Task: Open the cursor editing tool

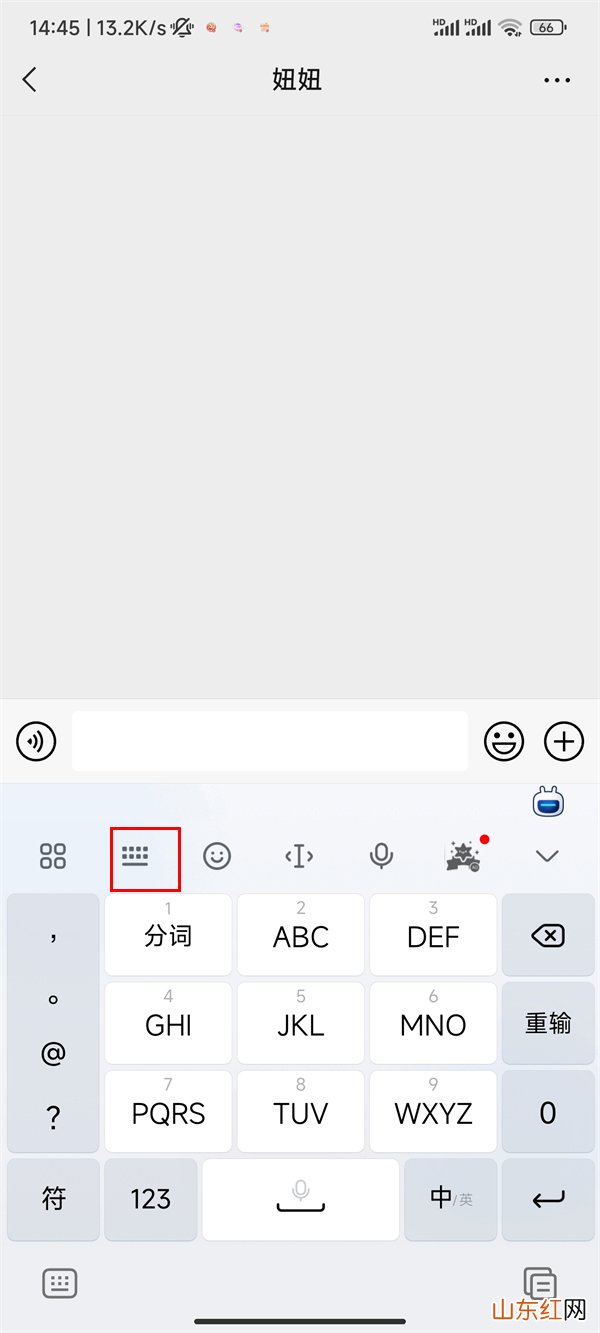Action: click(299, 856)
